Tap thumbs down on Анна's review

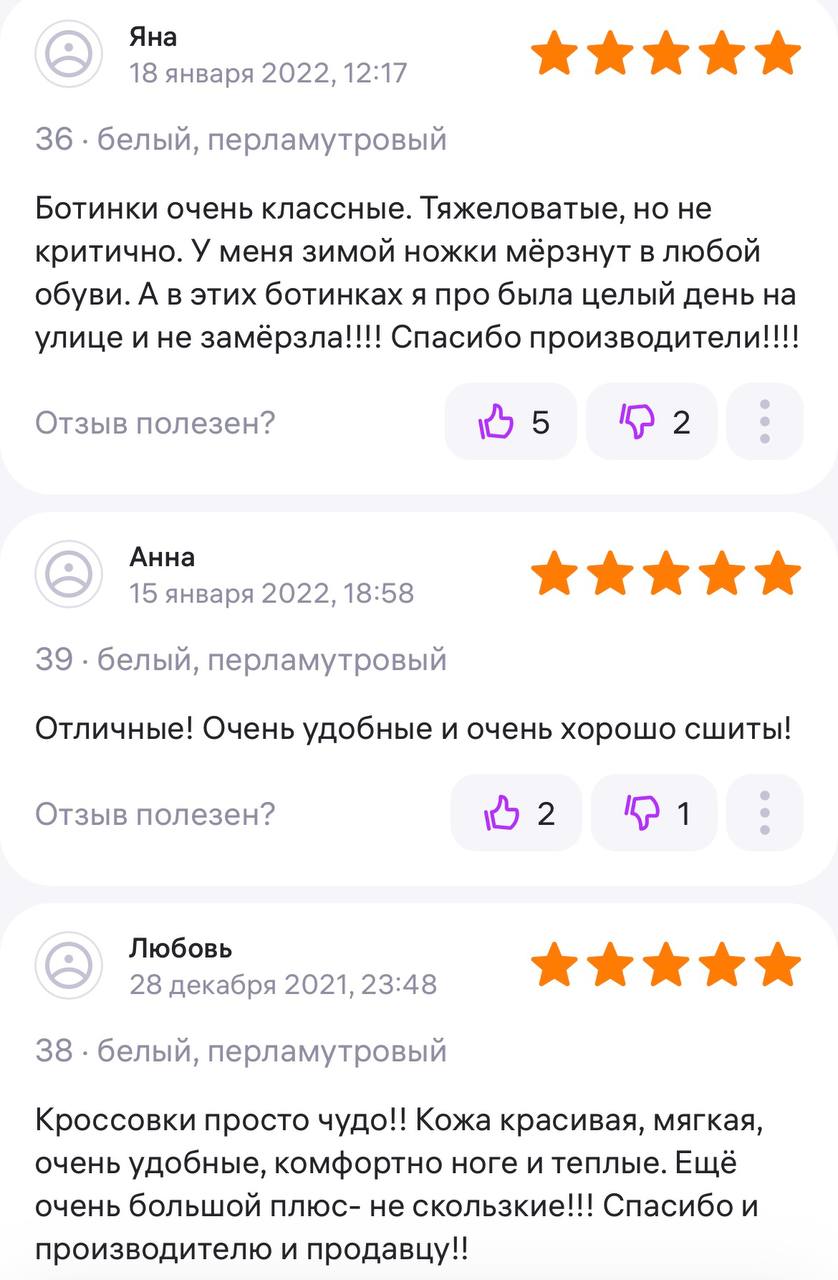pos(655,813)
